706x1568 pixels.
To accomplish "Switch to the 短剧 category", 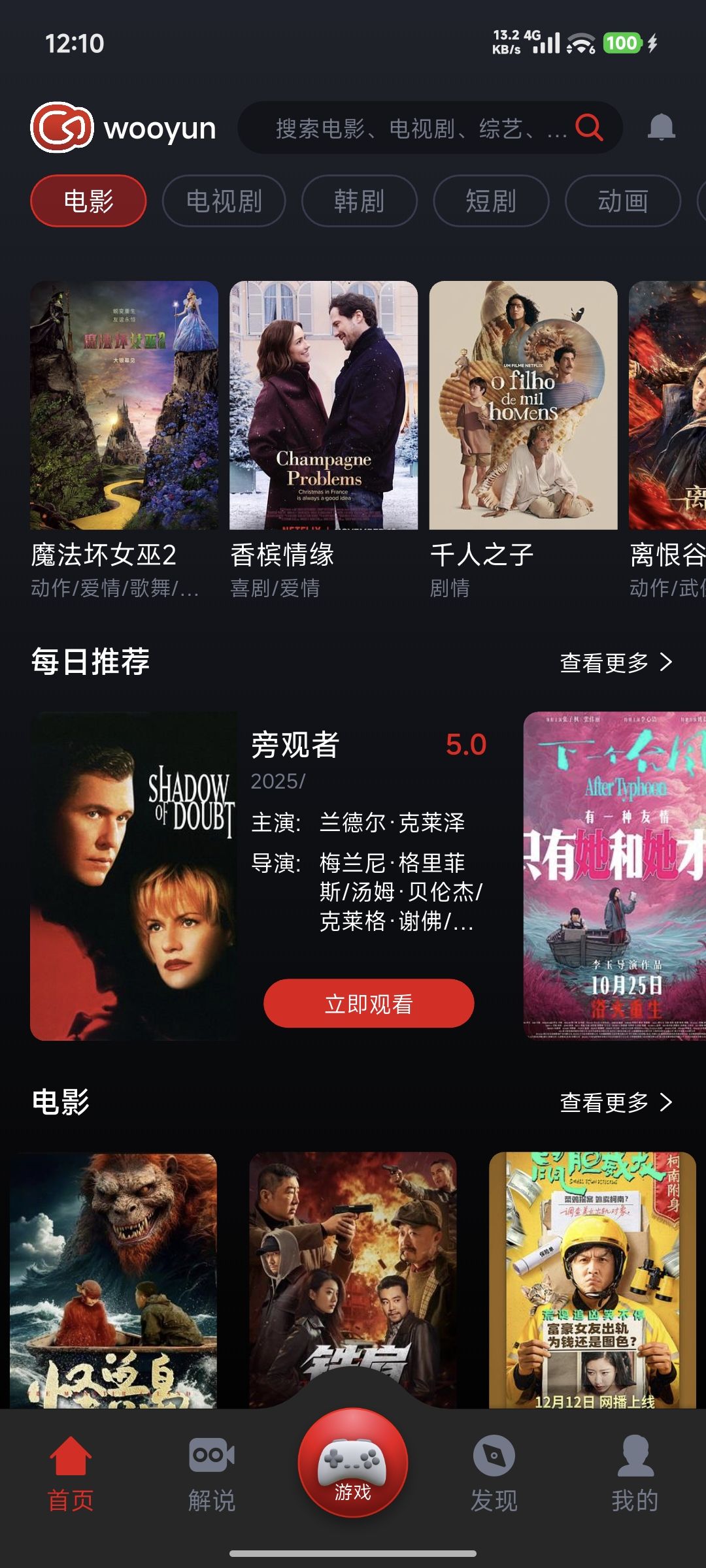I will click(491, 201).
